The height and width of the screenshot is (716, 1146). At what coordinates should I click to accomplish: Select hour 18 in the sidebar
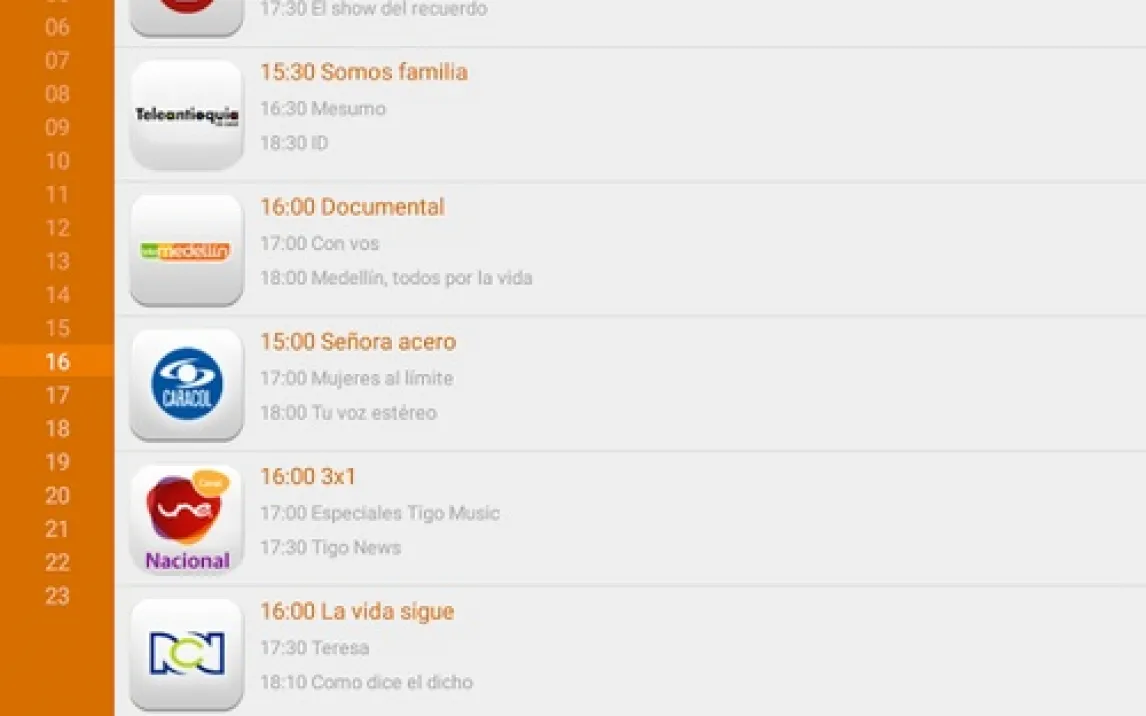point(57,429)
